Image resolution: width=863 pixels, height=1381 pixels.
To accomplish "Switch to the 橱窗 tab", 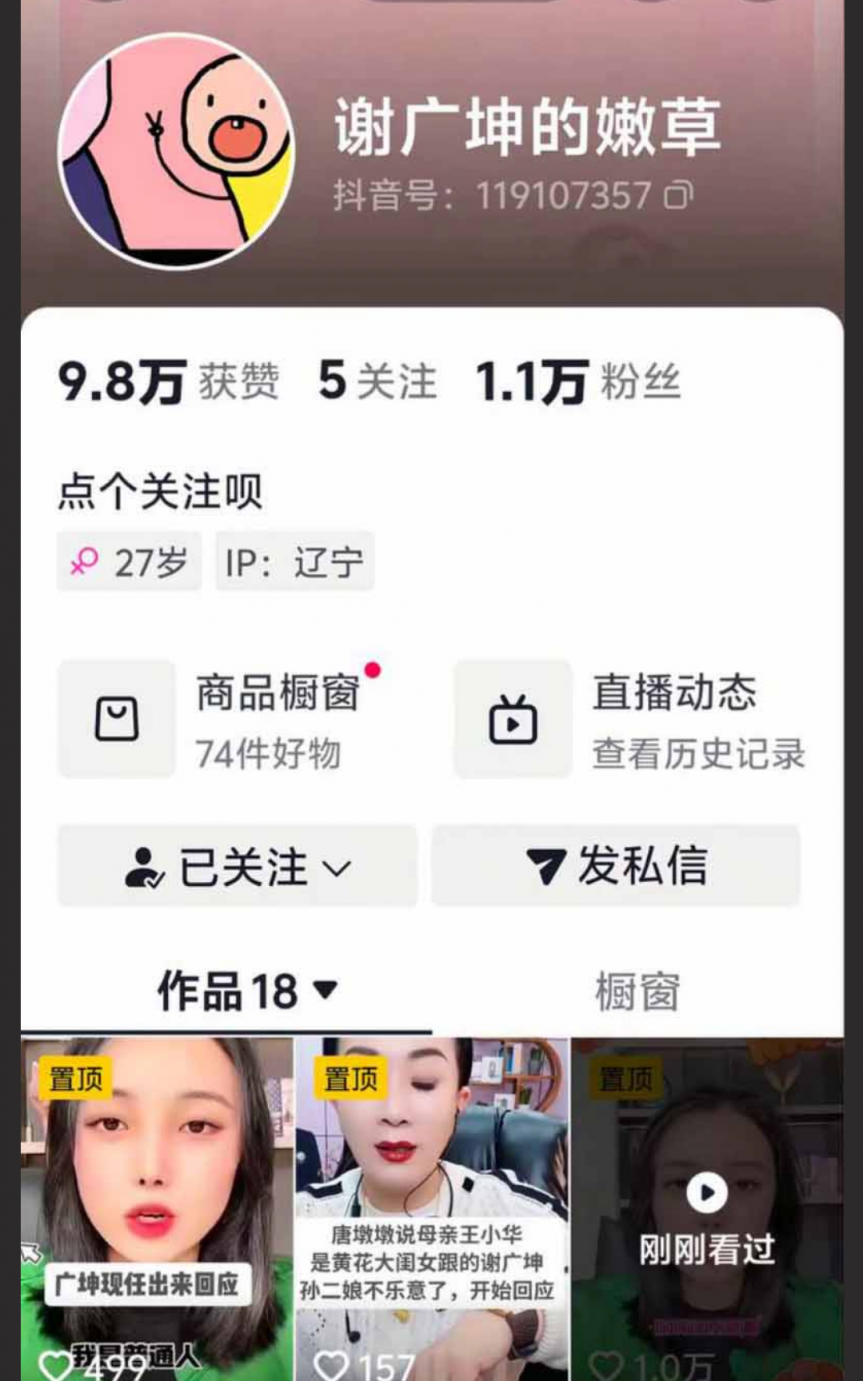I will click(637, 991).
